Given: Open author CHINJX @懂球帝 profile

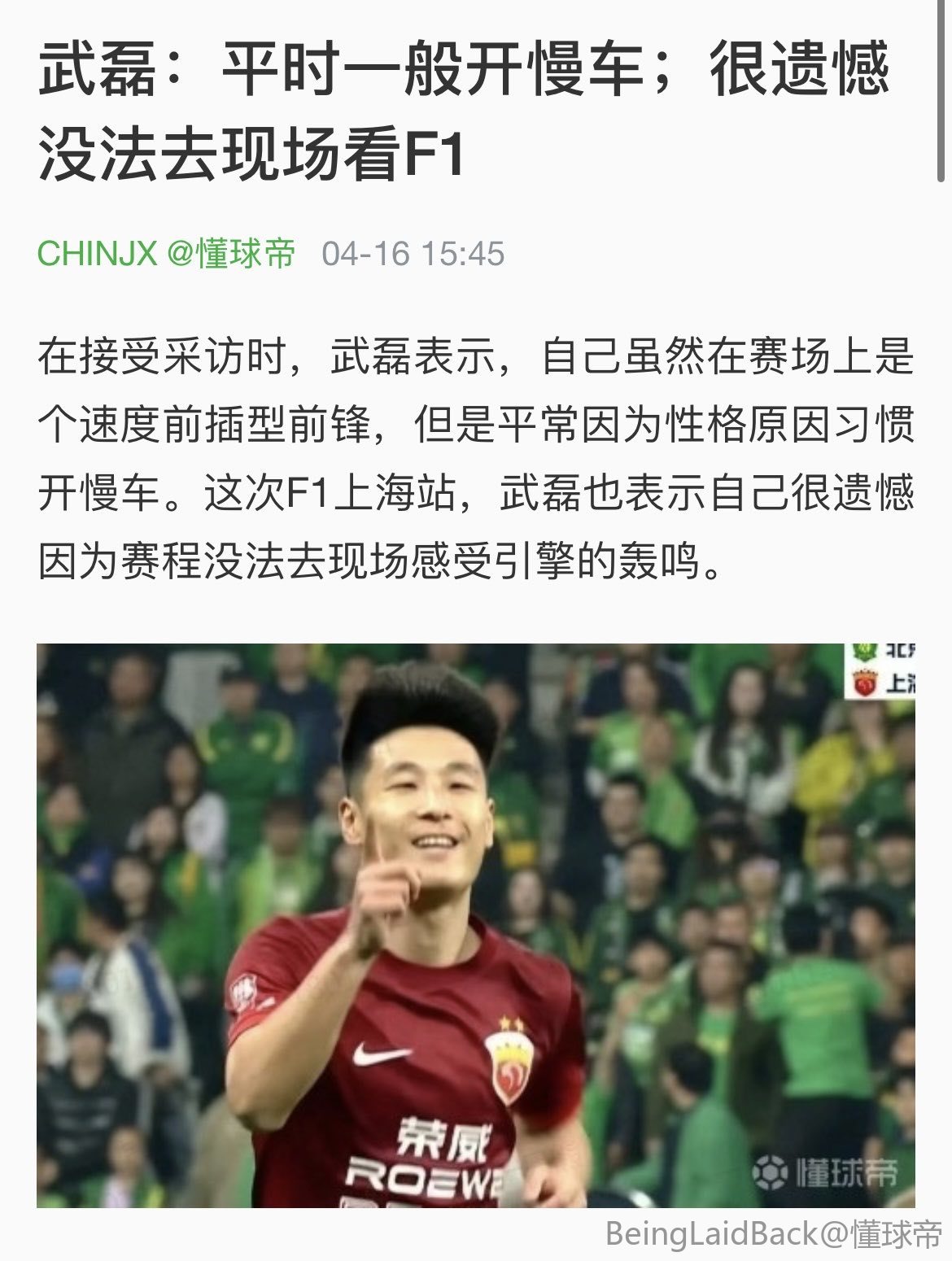Looking at the screenshot, I should [x=166, y=254].
